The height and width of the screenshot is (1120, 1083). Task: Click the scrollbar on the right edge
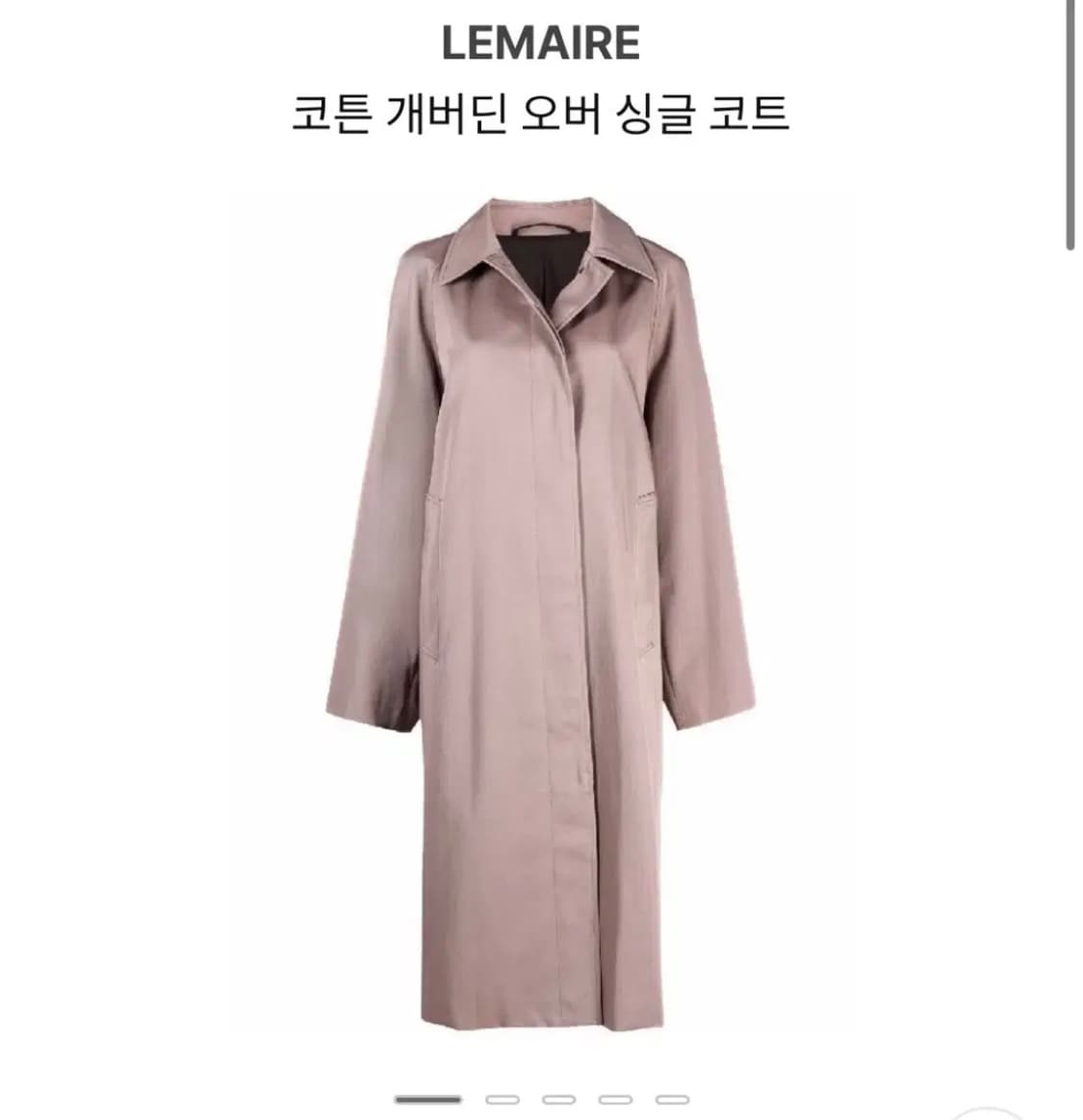click(x=1071, y=116)
